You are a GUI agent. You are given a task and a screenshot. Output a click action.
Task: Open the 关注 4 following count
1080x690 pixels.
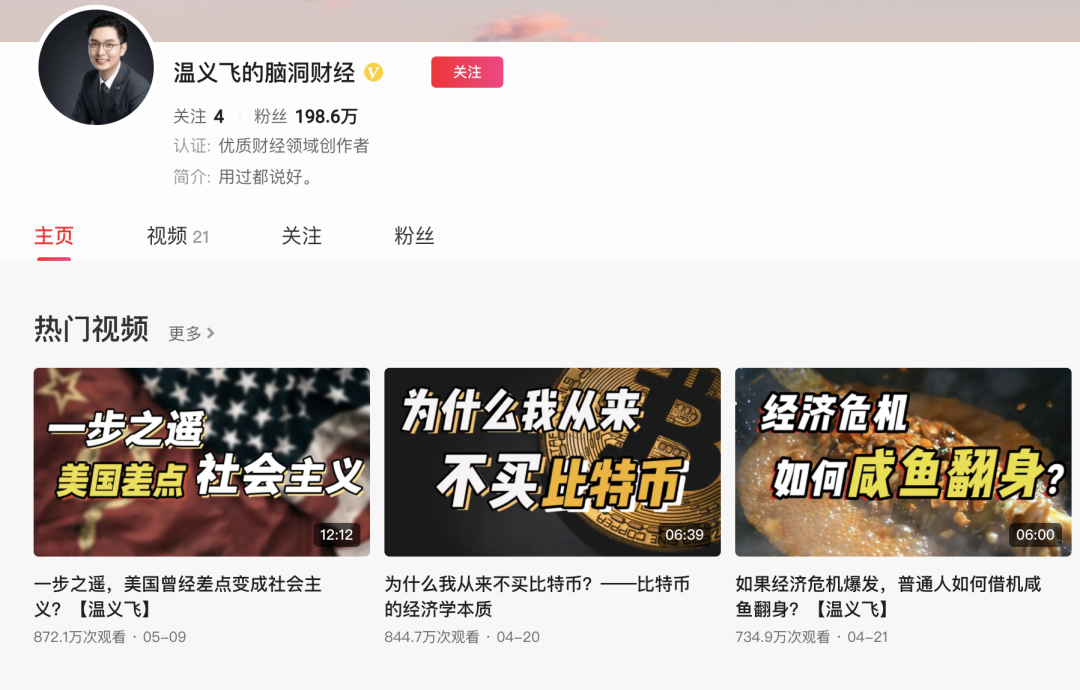point(198,116)
